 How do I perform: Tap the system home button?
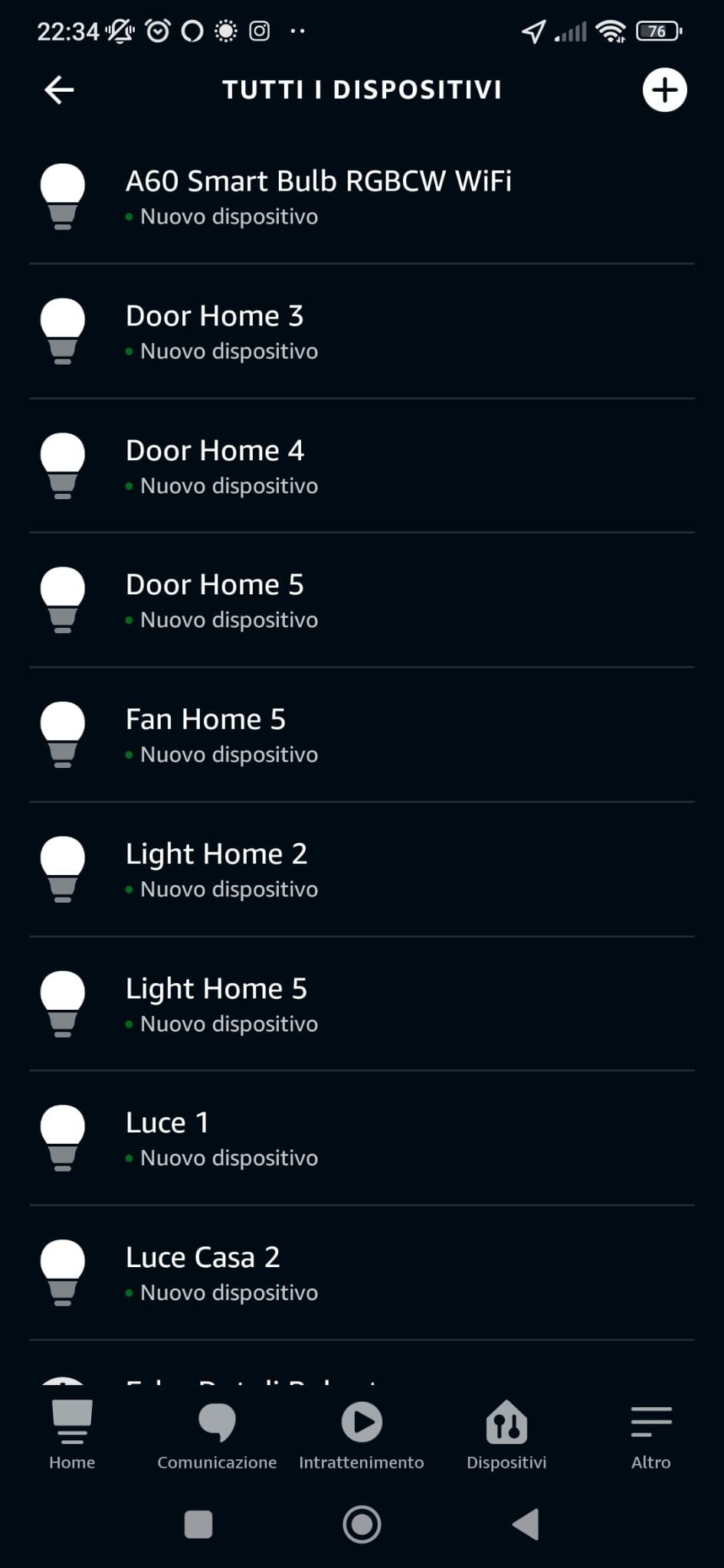click(362, 1524)
